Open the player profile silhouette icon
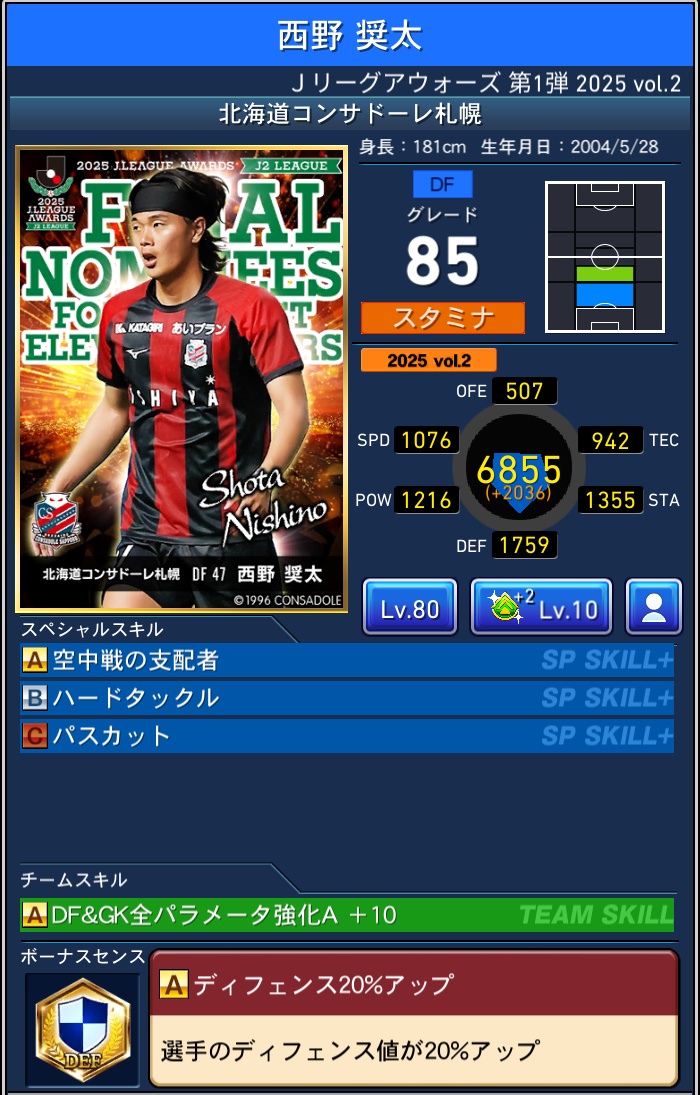The height and width of the screenshot is (1095, 700). 653,607
